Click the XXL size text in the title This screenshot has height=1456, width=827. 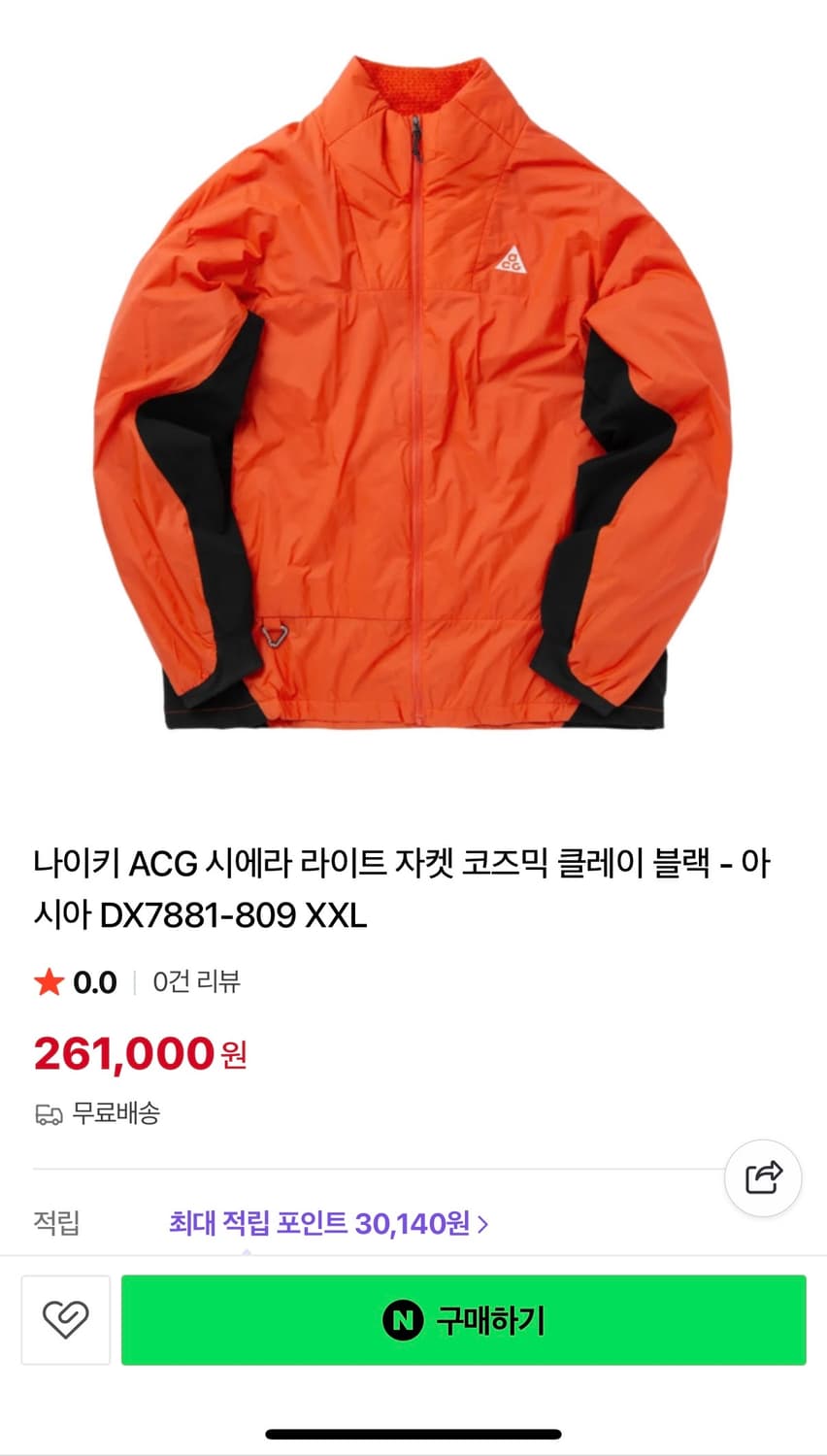click(336, 912)
